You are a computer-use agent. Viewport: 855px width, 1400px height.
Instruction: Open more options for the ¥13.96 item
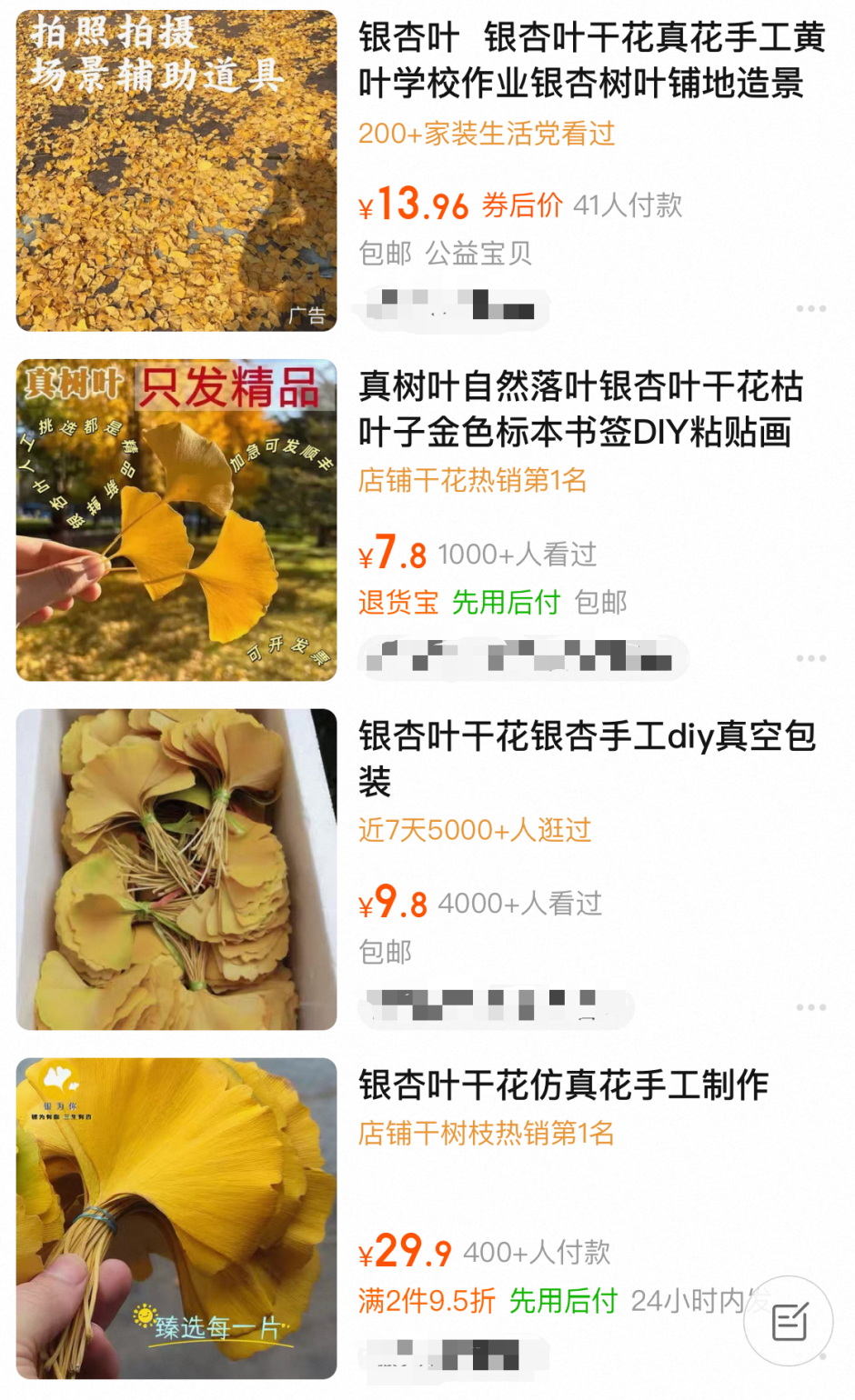810,309
